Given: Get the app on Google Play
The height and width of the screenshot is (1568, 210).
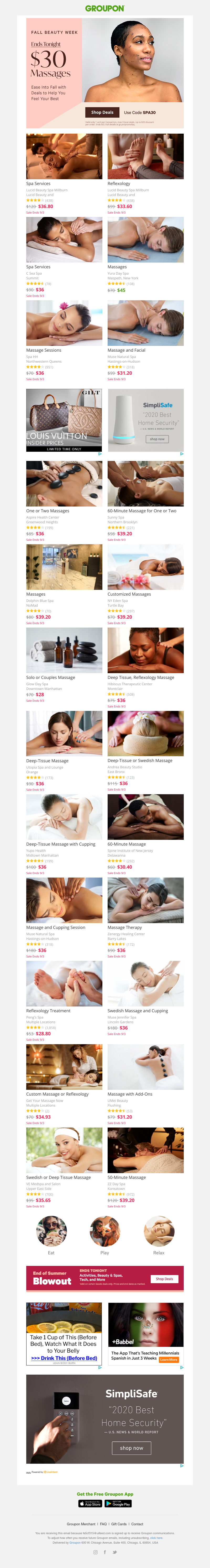Looking at the screenshot, I should tap(118, 1503).
